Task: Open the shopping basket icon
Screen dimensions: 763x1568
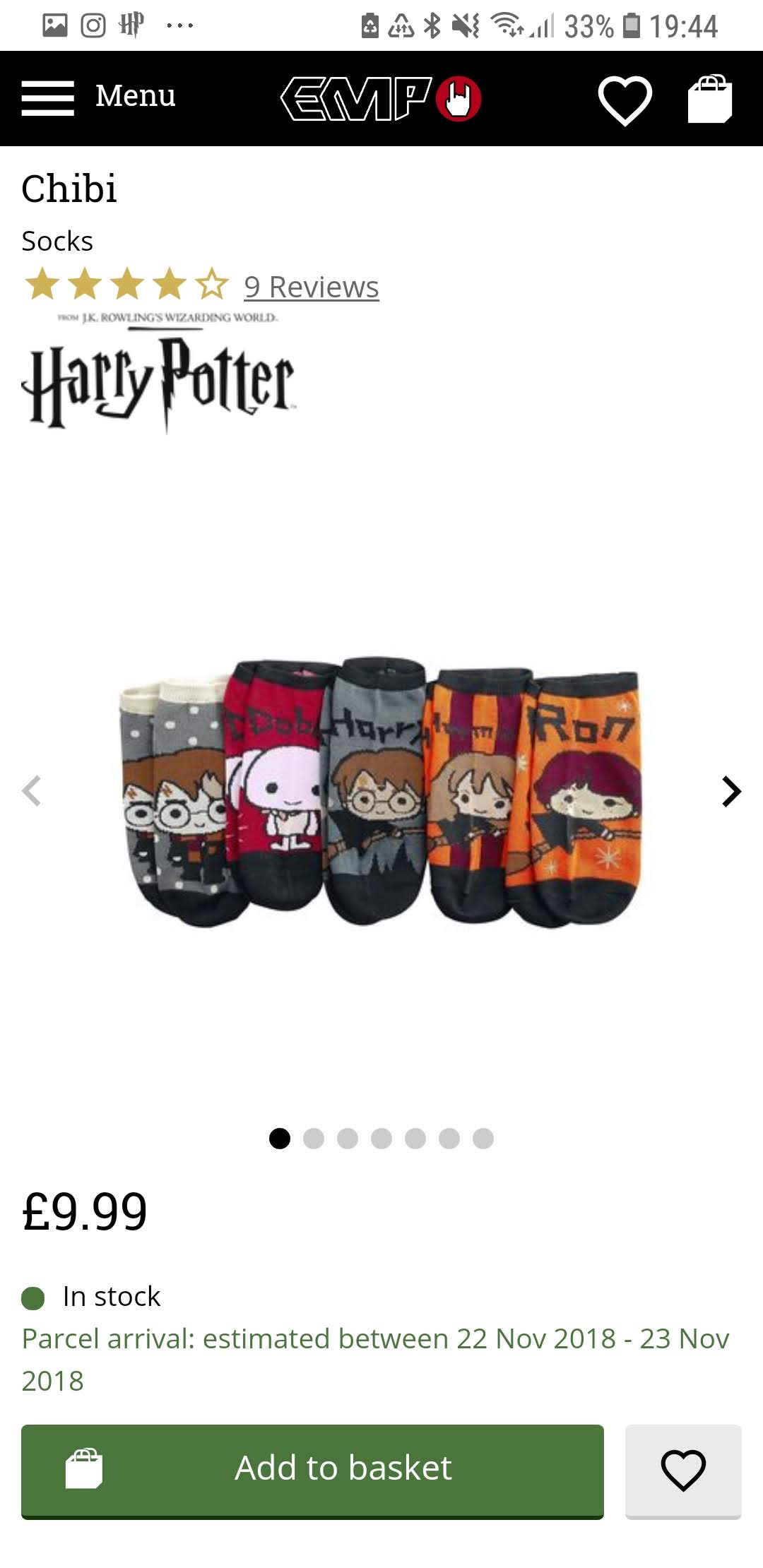Action: (710, 98)
